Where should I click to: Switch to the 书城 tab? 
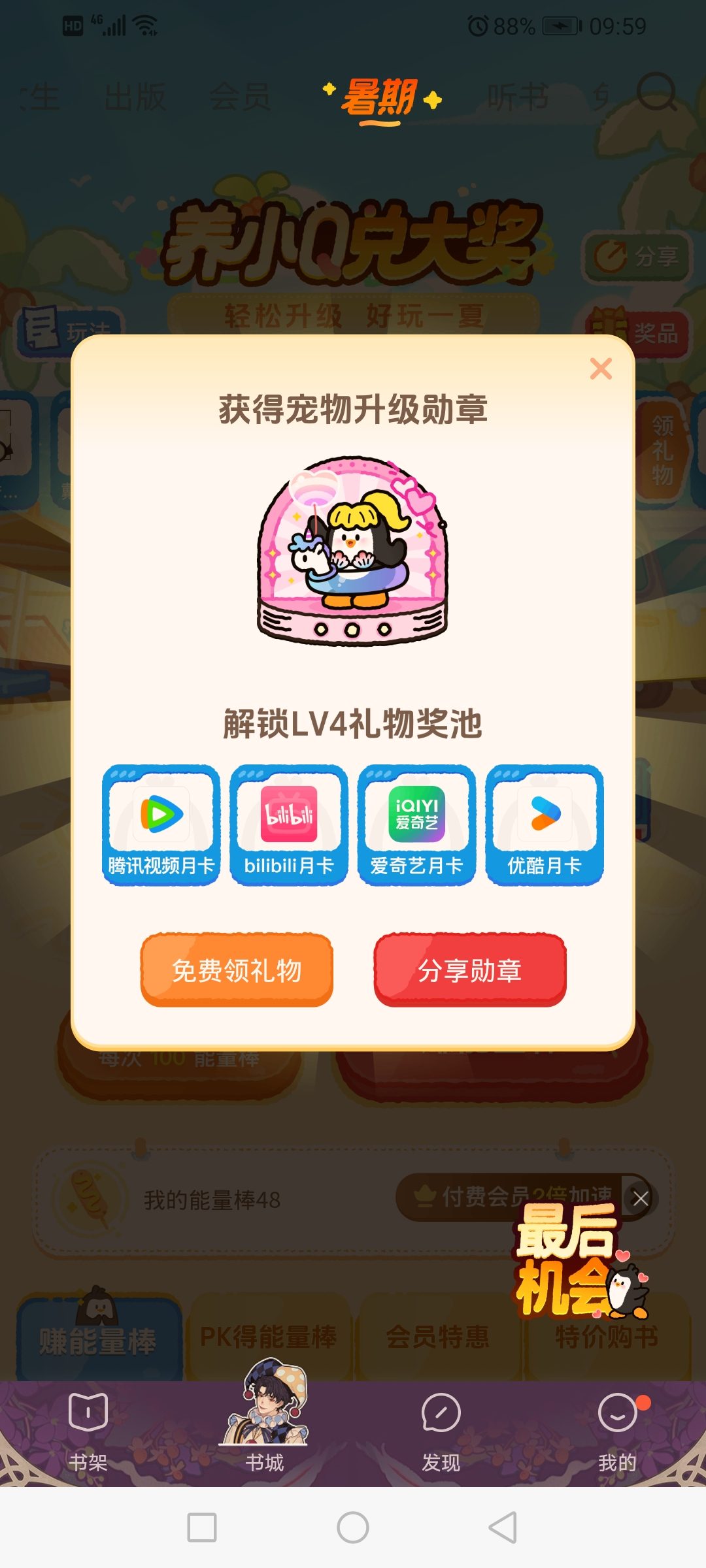(x=265, y=1431)
